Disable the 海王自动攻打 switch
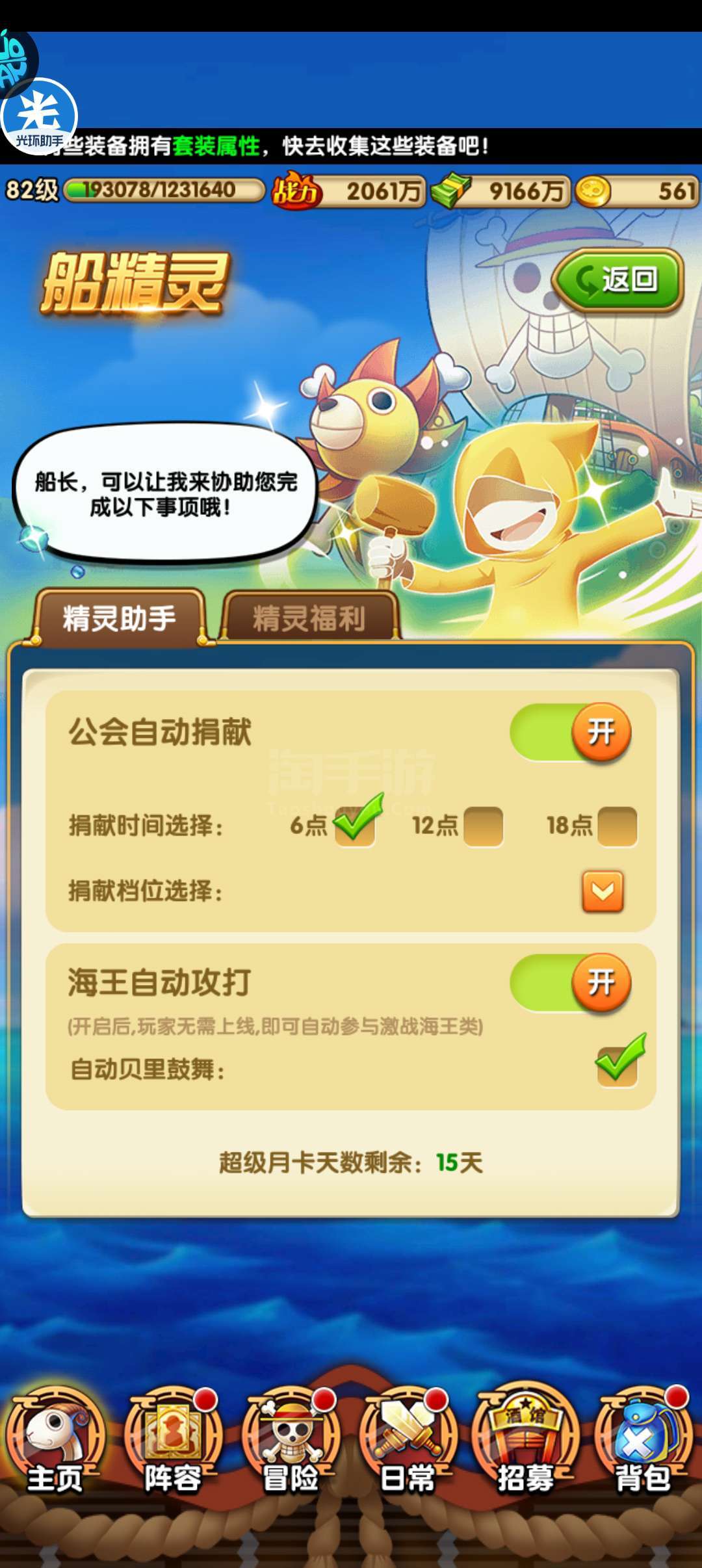 [572, 983]
